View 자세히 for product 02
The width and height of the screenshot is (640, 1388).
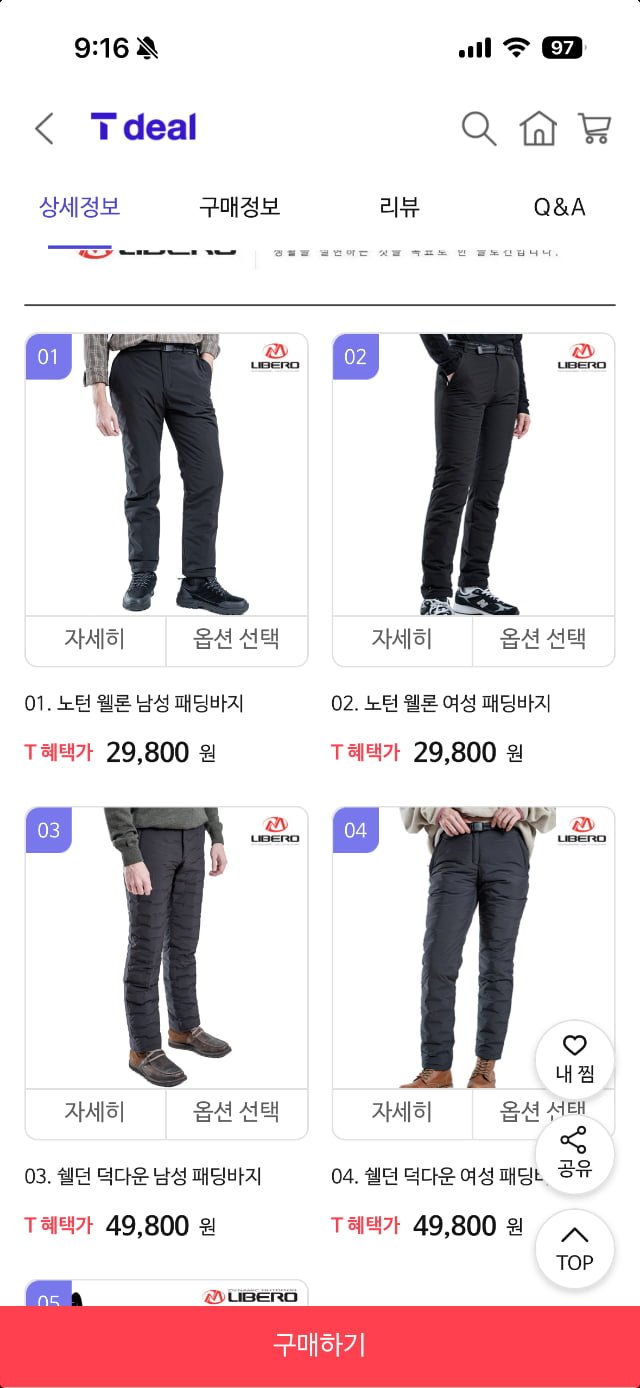coord(402,640)
